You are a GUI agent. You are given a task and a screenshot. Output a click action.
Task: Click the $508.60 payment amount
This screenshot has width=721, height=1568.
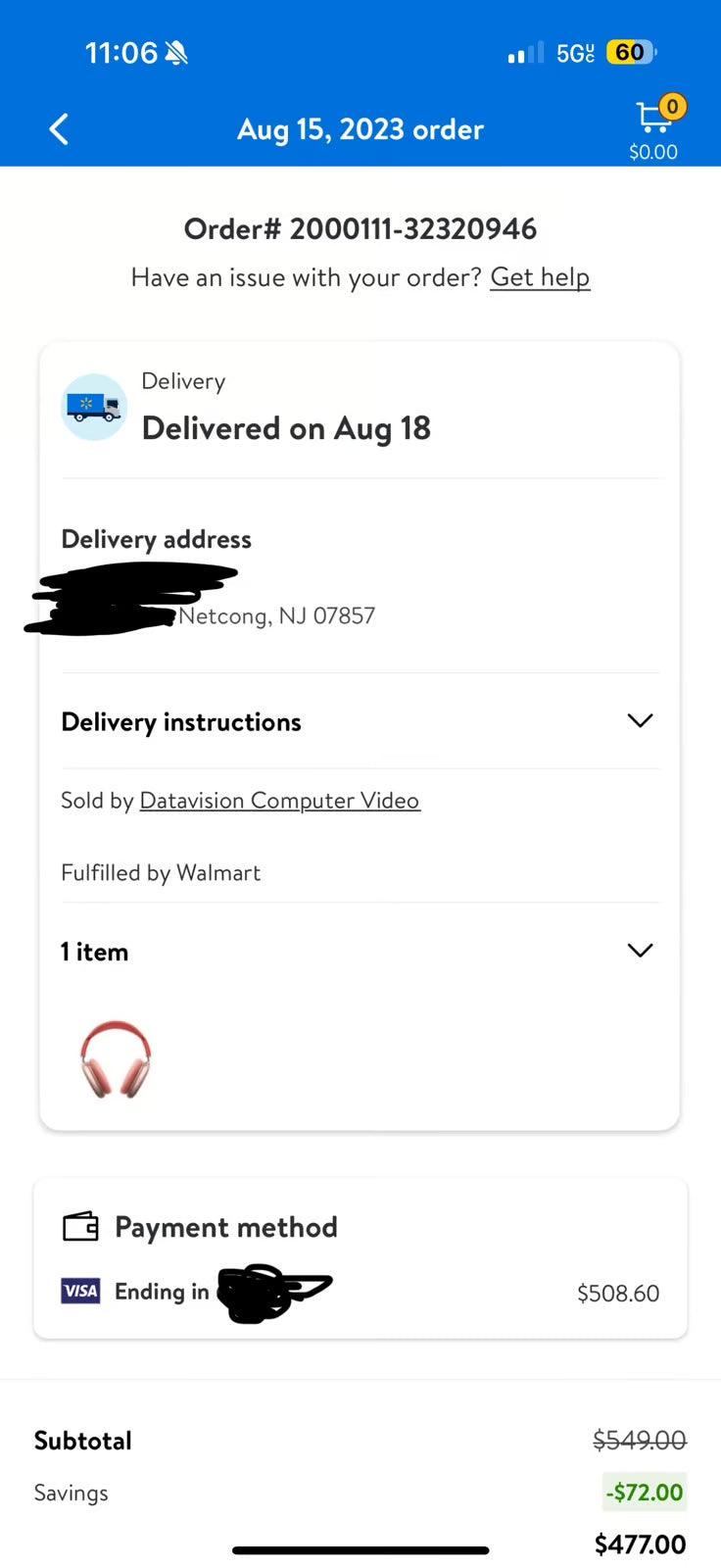coord(618,1293)
